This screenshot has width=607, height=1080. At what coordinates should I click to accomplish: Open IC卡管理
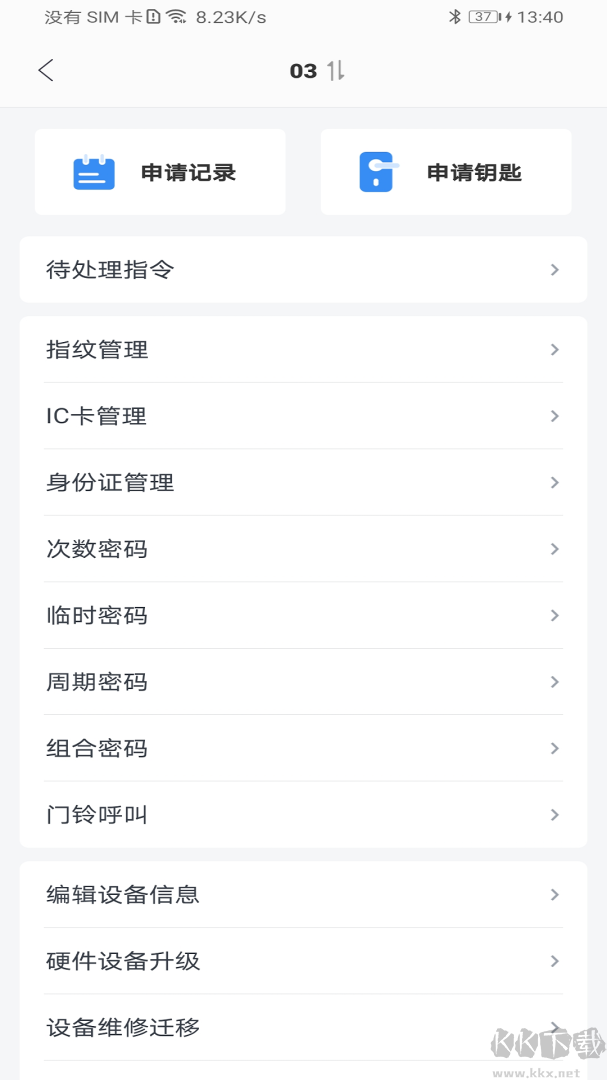(x=303, y=416)
